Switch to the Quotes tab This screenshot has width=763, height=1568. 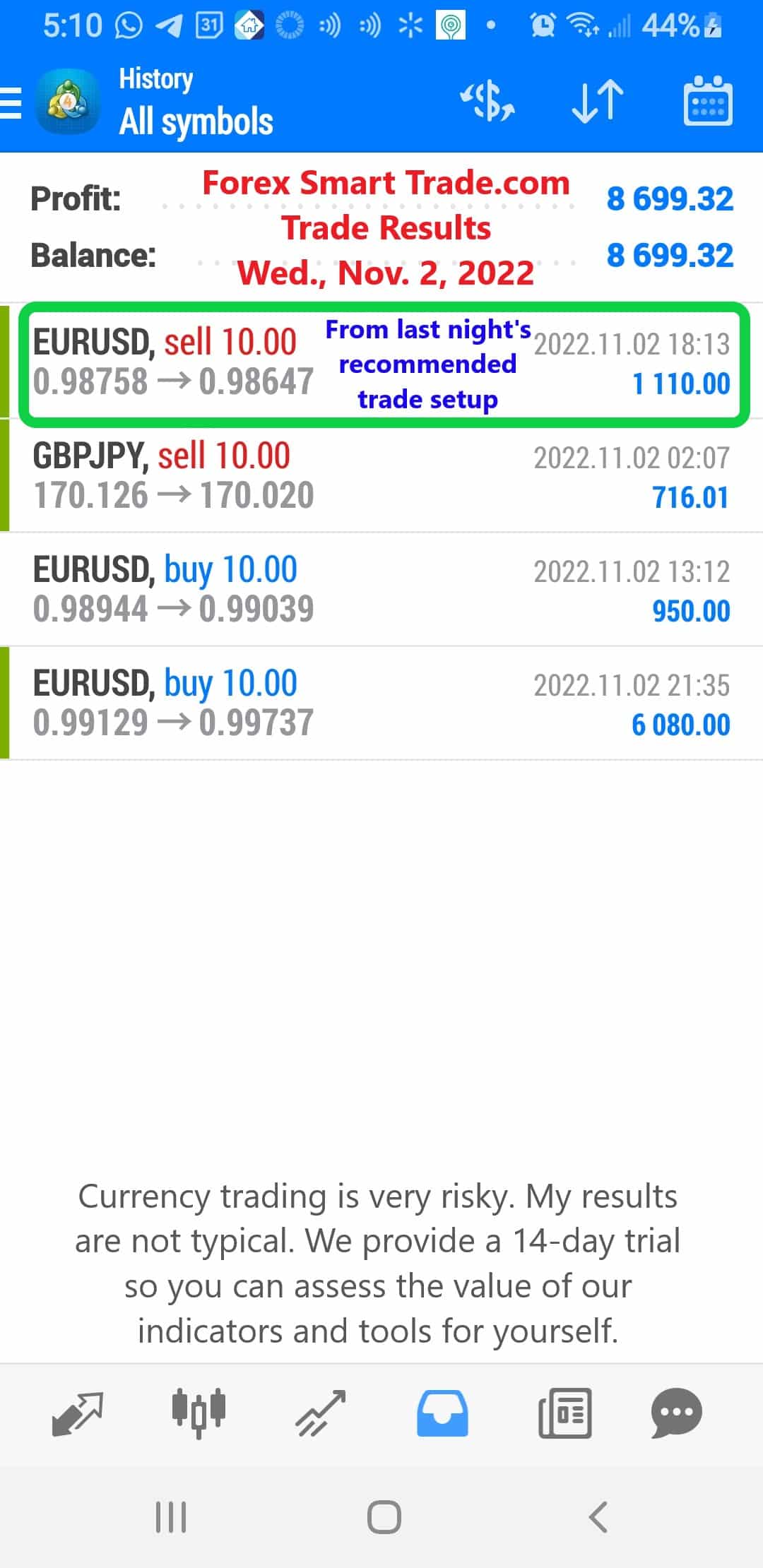78,1413
